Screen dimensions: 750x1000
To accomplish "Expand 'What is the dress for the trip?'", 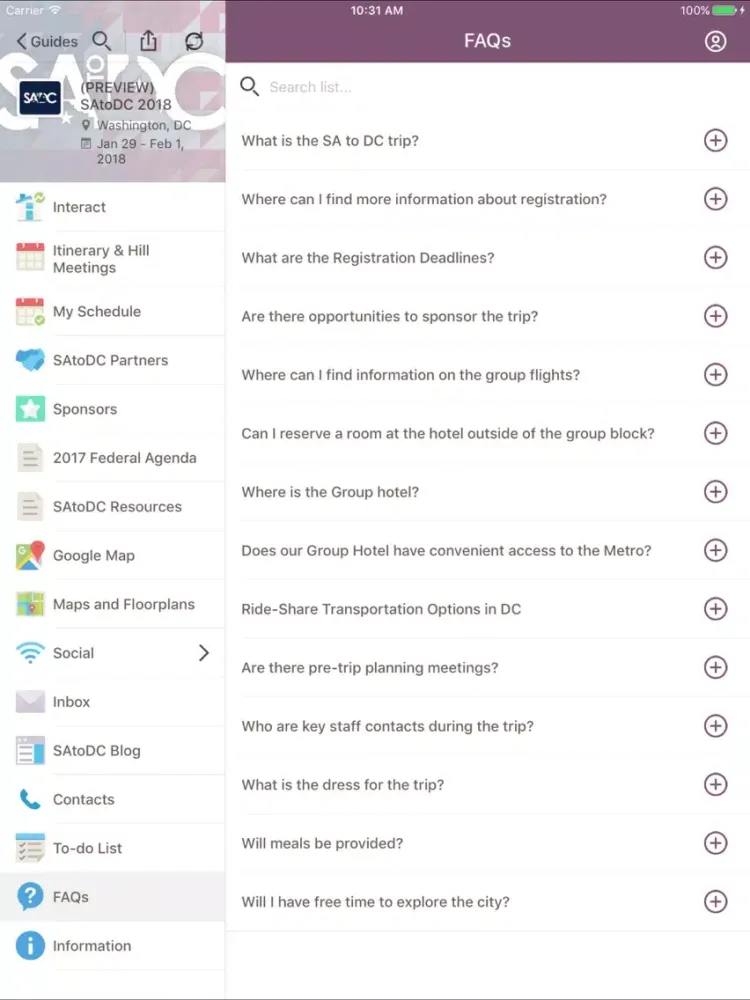I will coord(715,785).
